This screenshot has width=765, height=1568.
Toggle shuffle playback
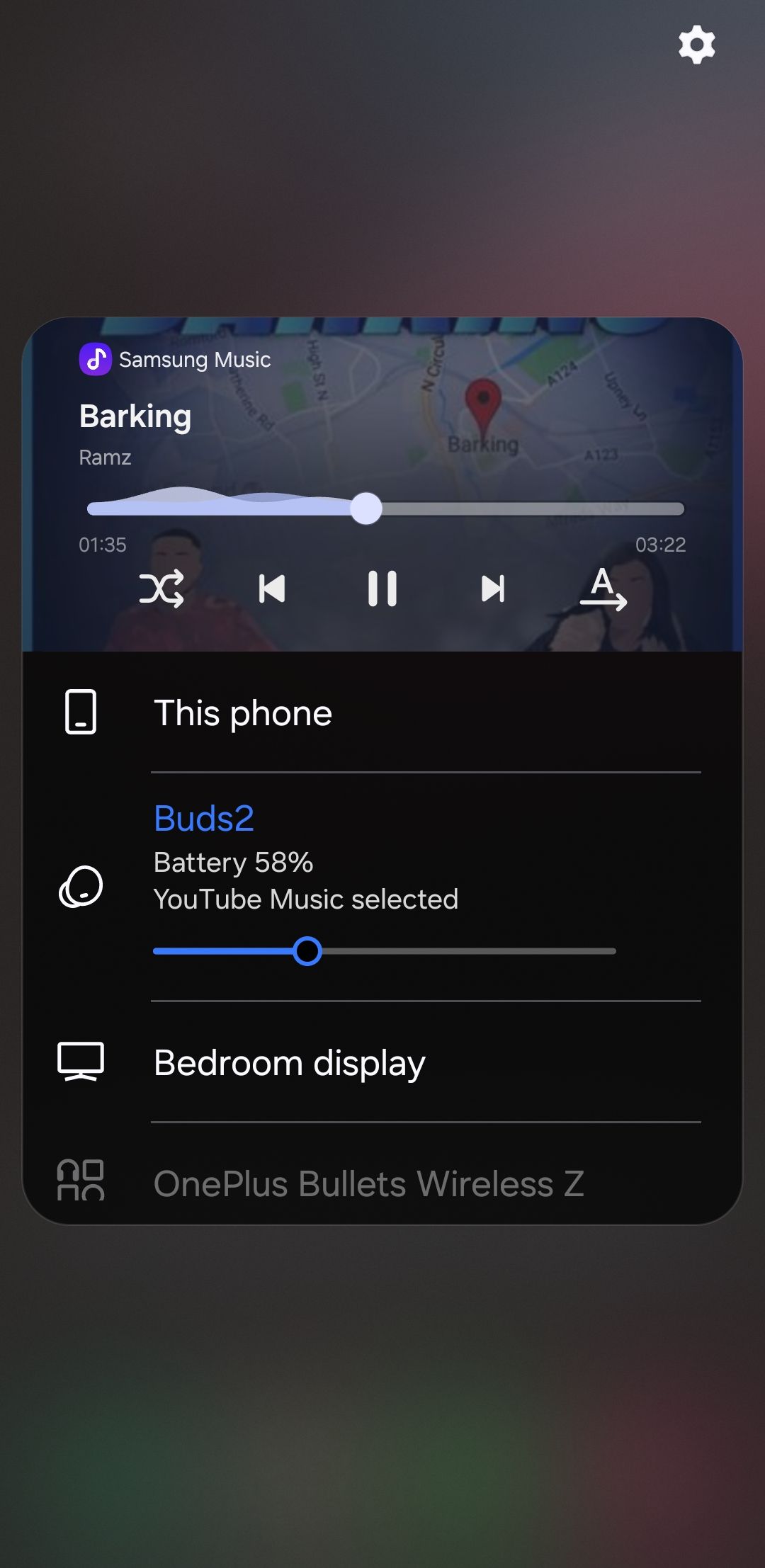click(x=161, y=589)
